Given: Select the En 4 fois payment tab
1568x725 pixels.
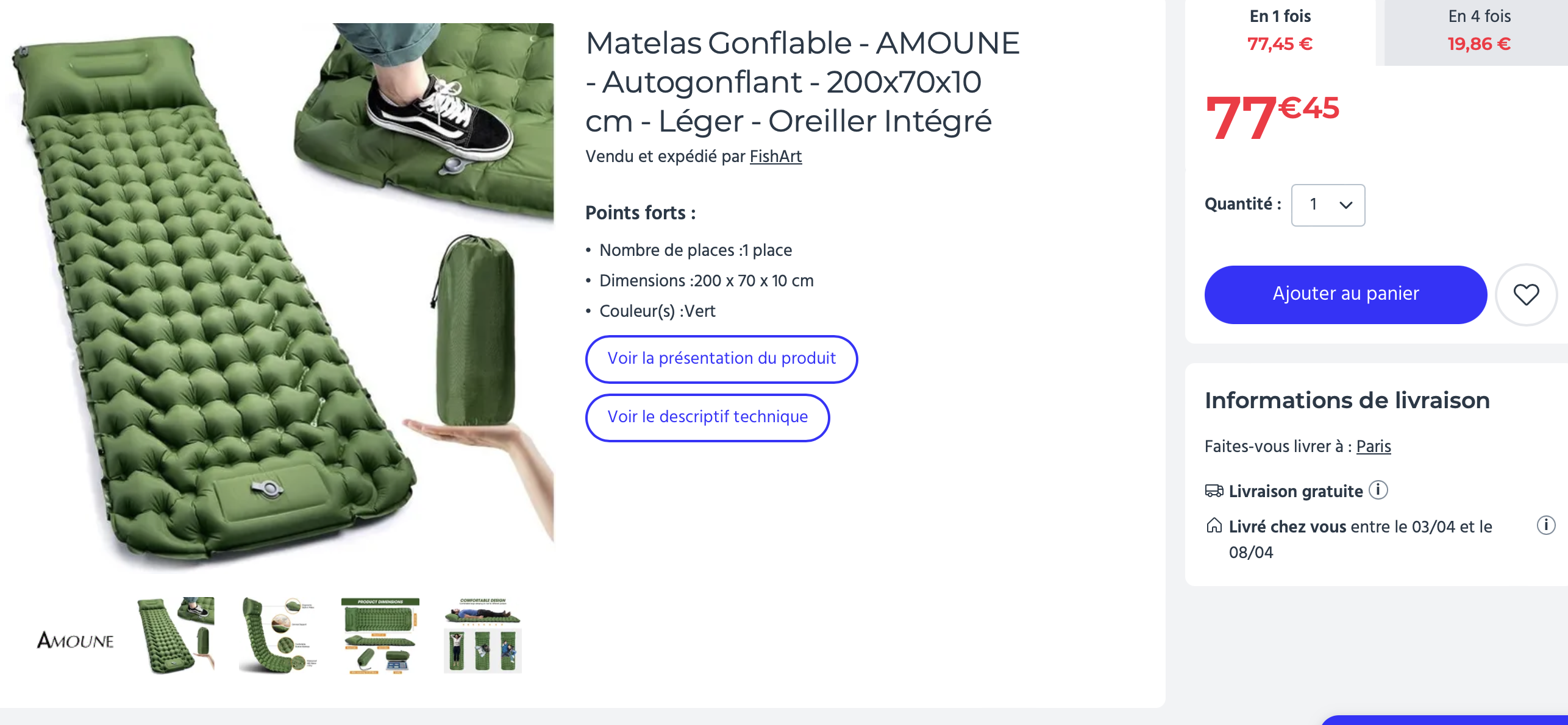Looking at the screenshot, I should [x=1478, y=30].
